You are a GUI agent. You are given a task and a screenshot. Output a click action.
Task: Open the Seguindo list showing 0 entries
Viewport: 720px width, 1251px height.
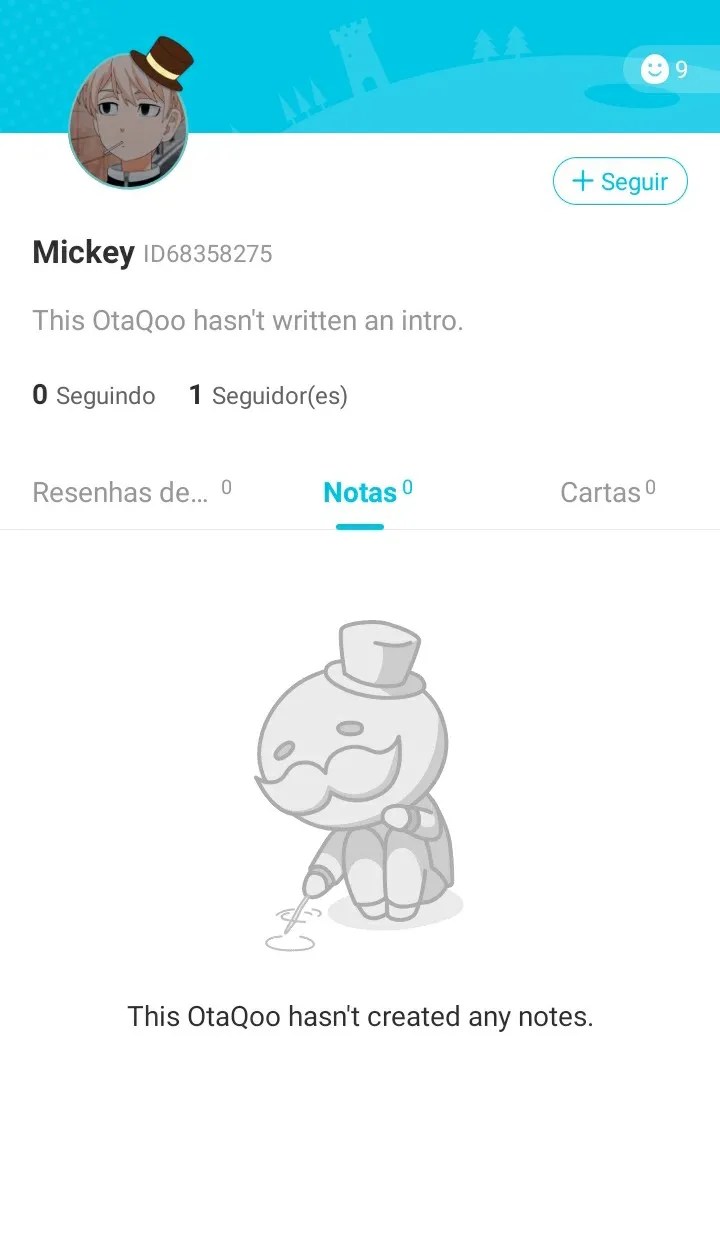click(x=94, y=395)
